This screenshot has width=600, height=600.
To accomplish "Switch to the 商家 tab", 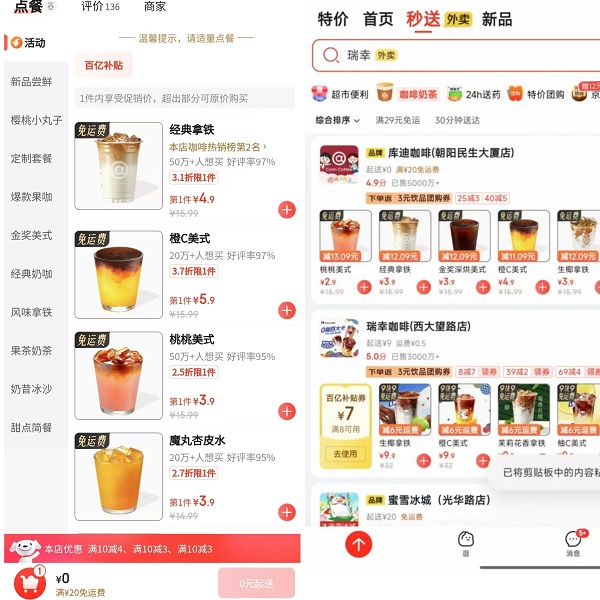I will pyautogui.click(x=155, y=6).
